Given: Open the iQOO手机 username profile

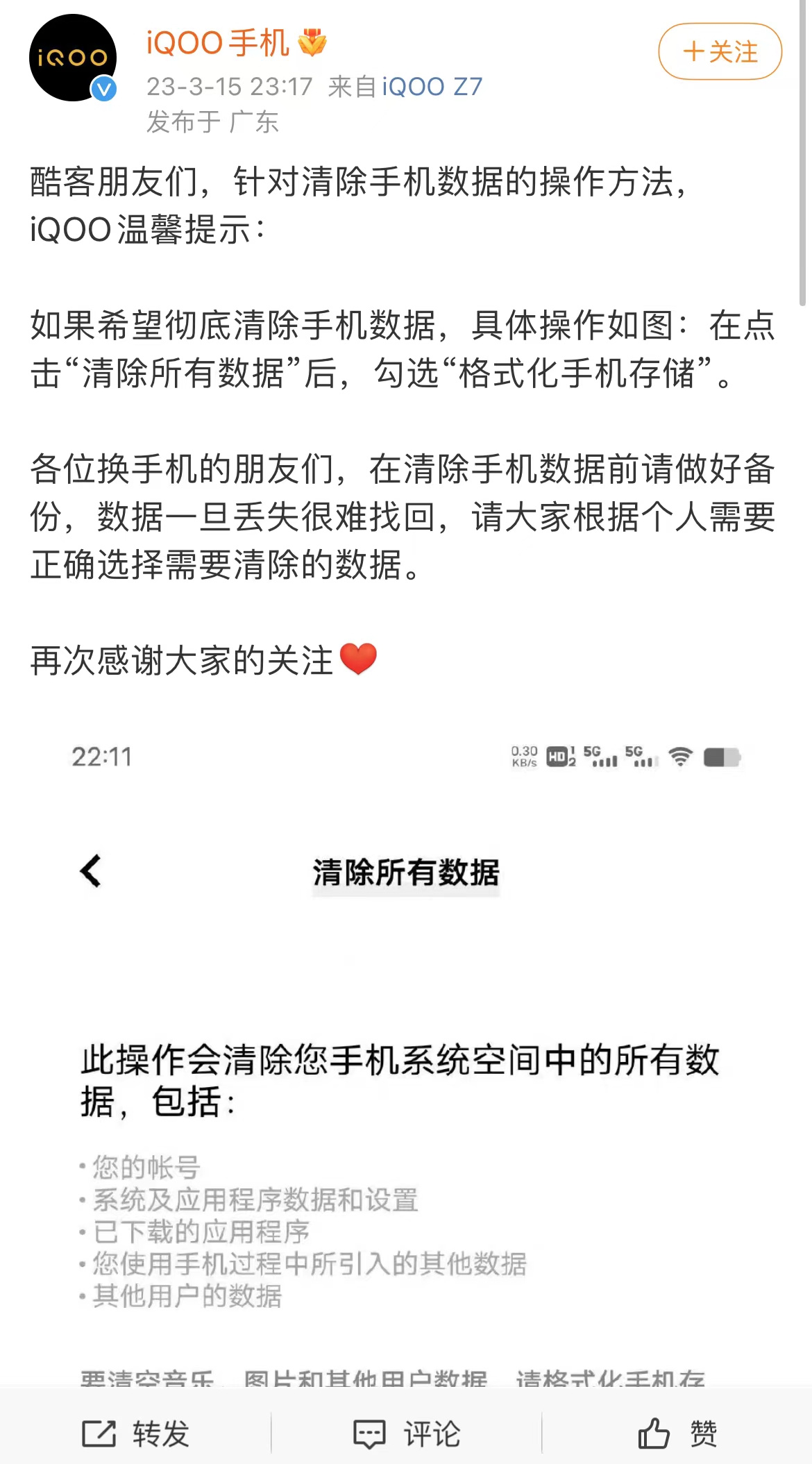Looking at the screenshot, I should pyautogui.click(x=217, y=43).
